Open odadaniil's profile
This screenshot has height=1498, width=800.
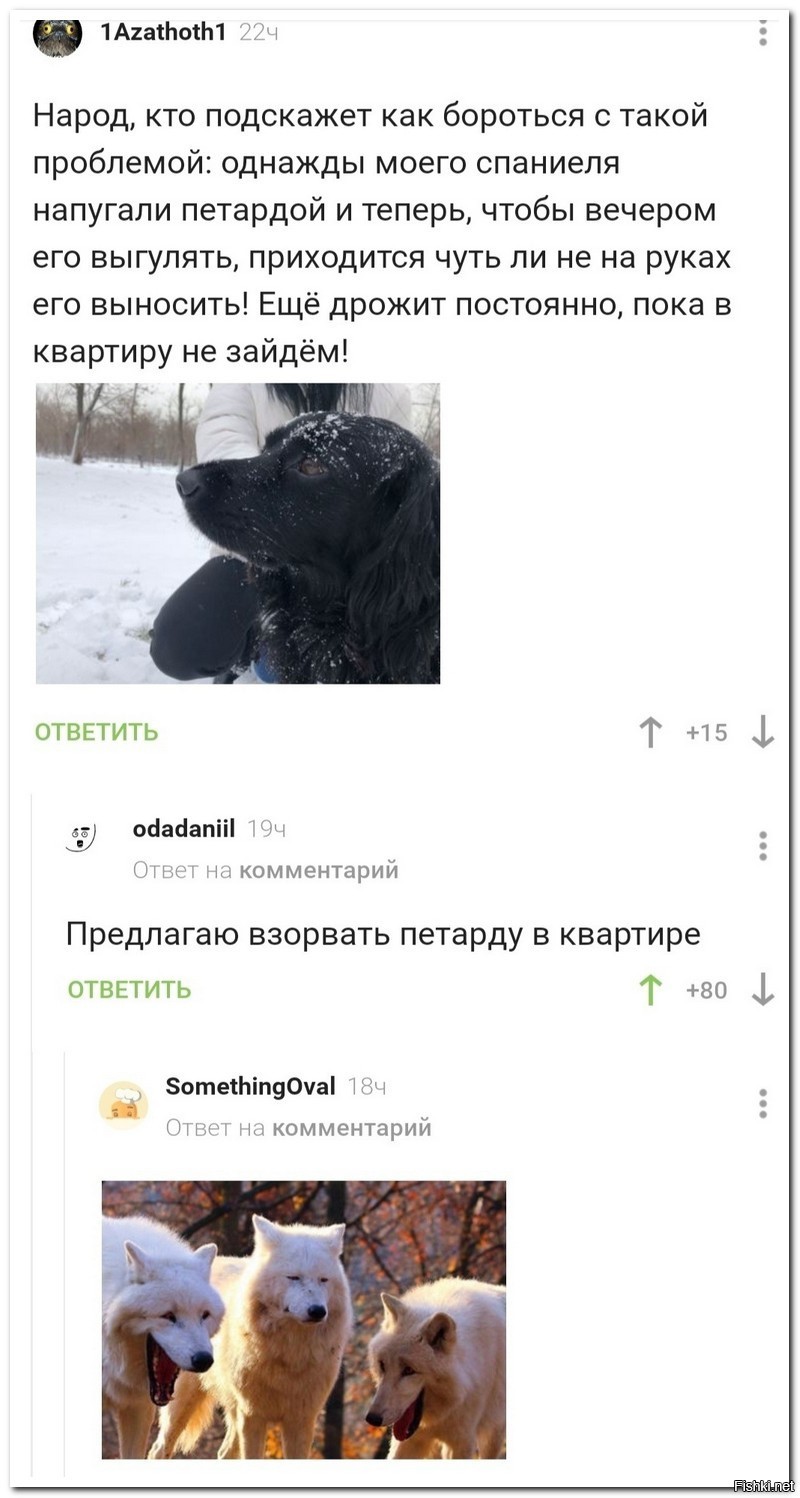tap(183, 828)
